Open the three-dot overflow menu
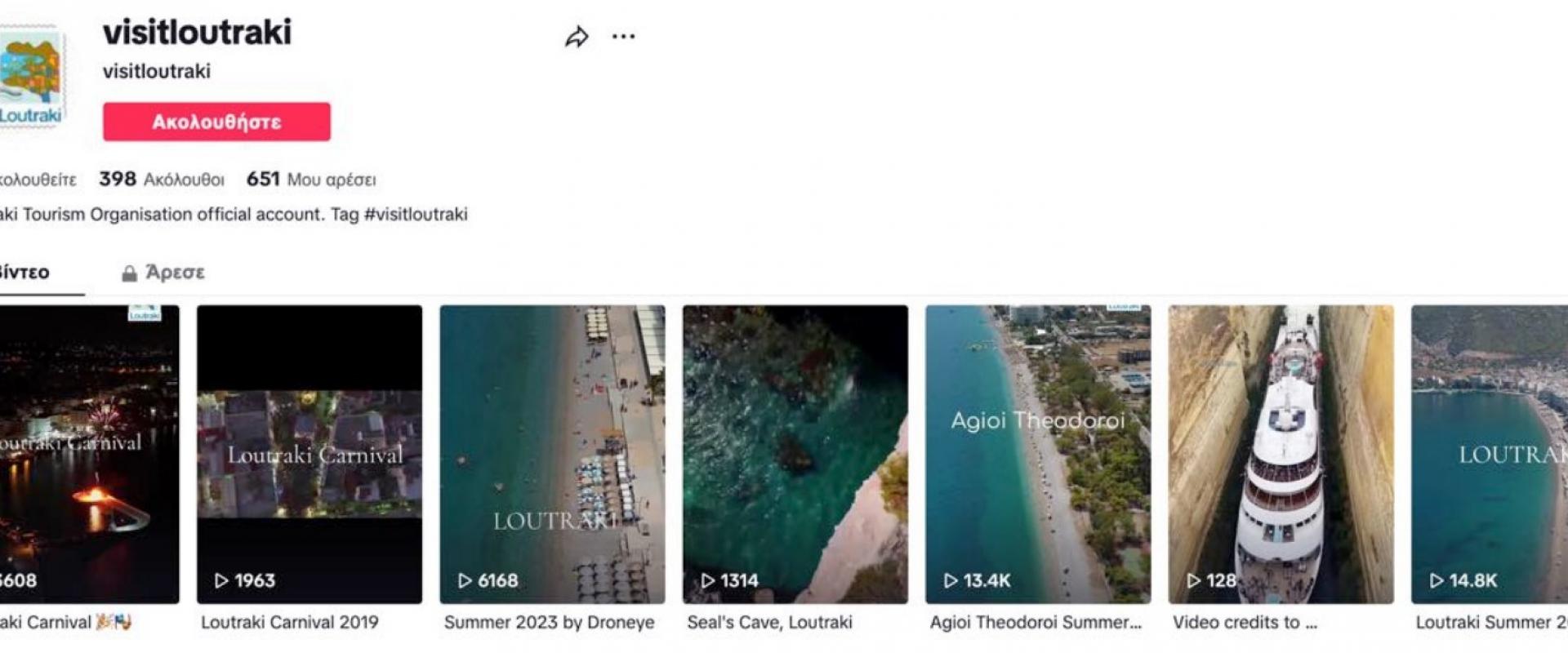1568x653 pixels. click(623, 37)
